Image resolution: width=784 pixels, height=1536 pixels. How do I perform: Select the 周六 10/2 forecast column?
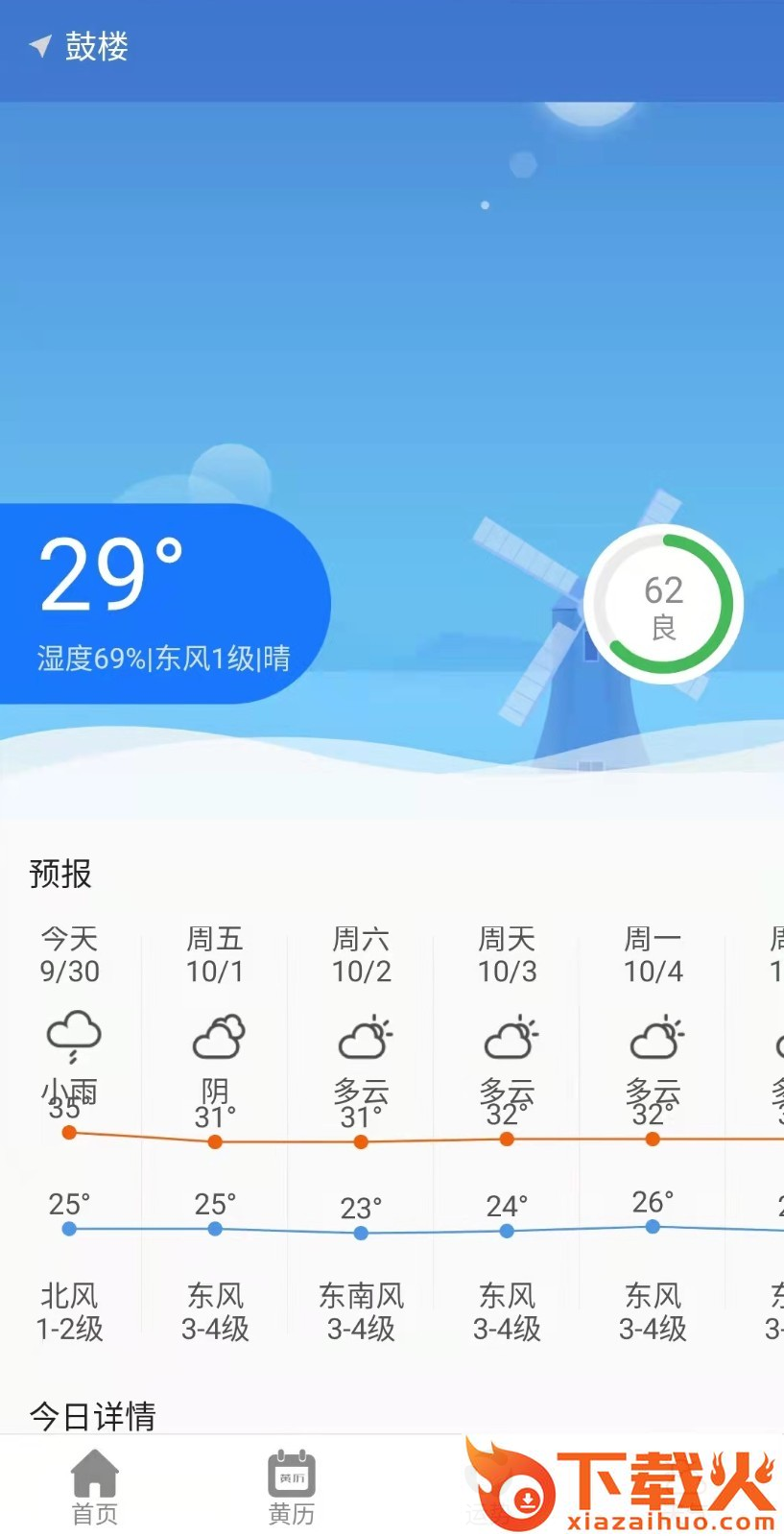point(361,1133)
